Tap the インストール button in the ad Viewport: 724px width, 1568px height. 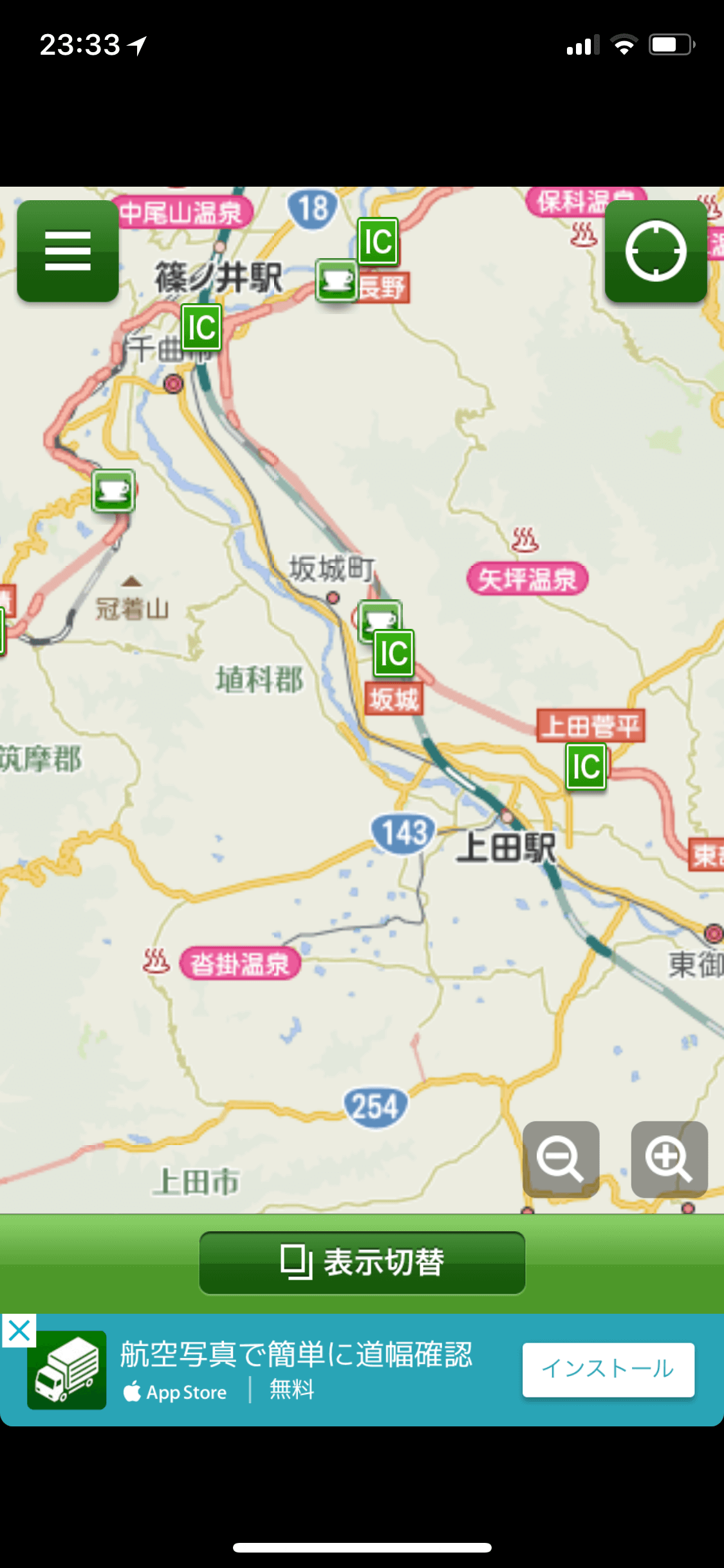click(608, 1369)
